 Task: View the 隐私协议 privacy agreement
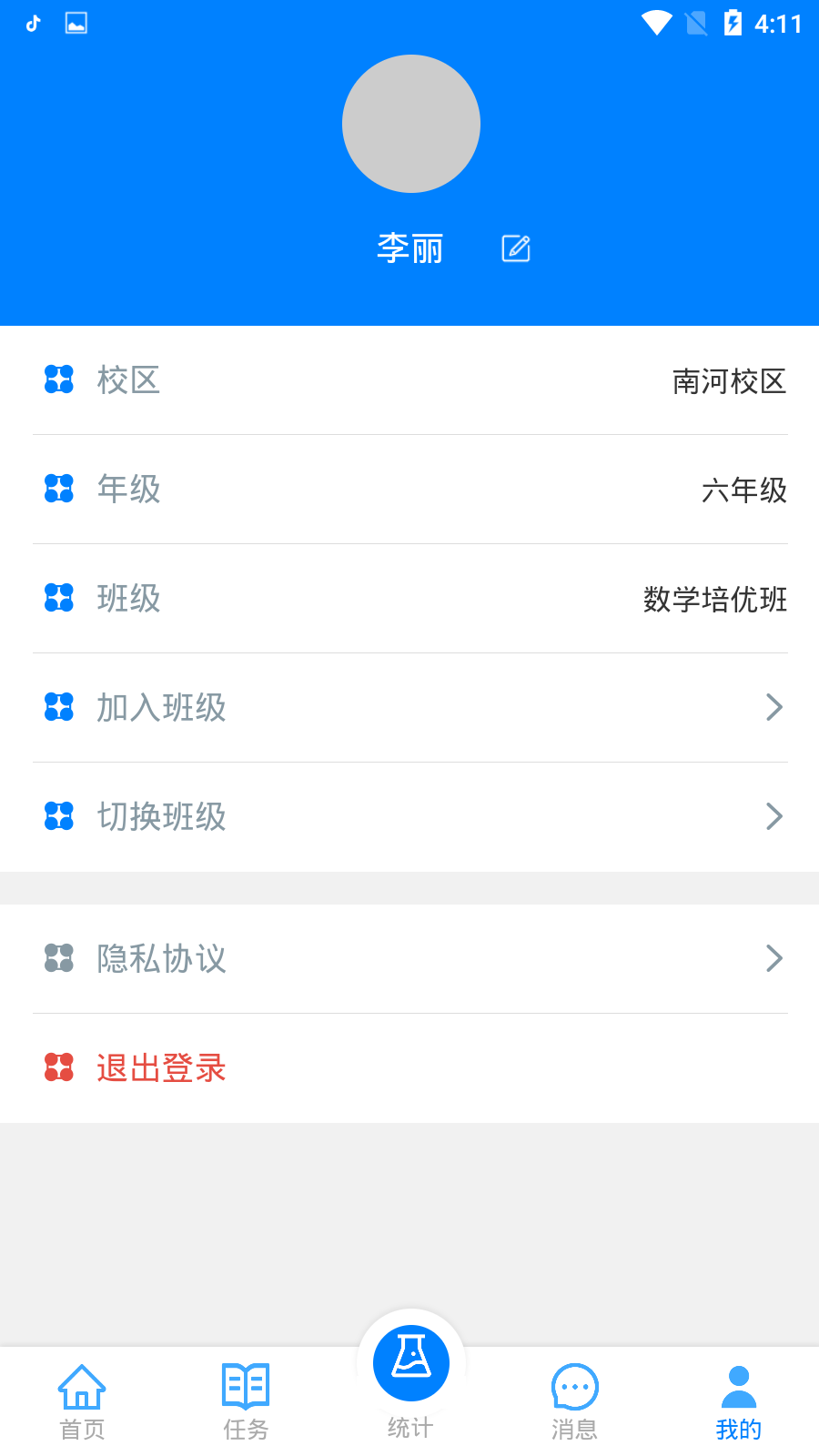coord(409,958)
